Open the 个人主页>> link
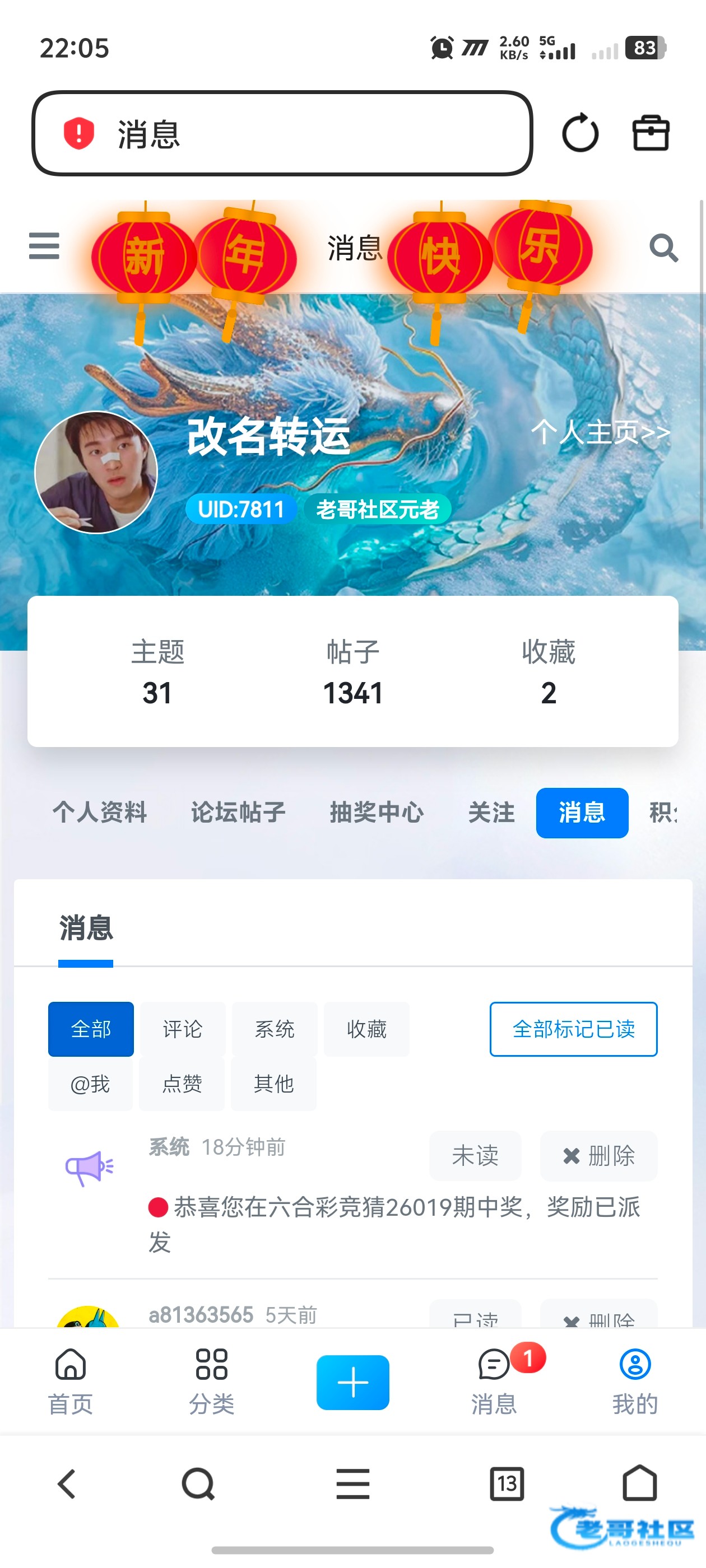This screenshot has height=1568, width=706. coord(600,432)
